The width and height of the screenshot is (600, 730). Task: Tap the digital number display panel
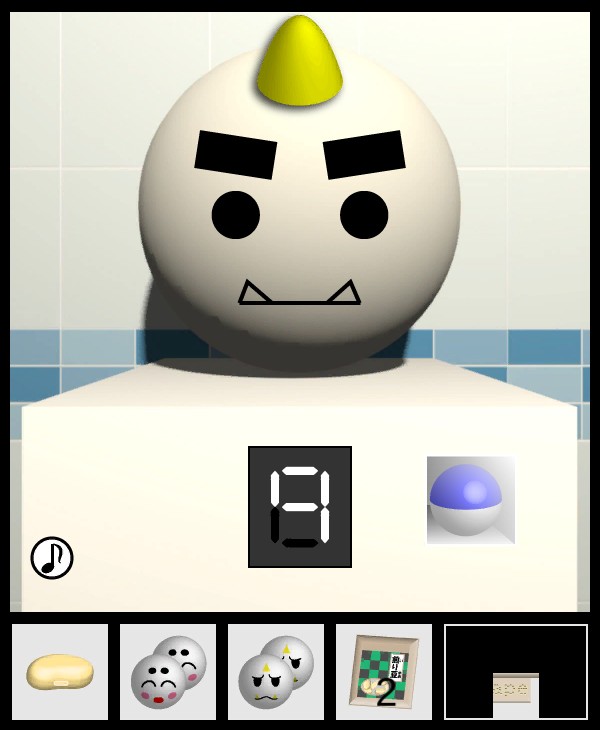(x=300, y=507)
